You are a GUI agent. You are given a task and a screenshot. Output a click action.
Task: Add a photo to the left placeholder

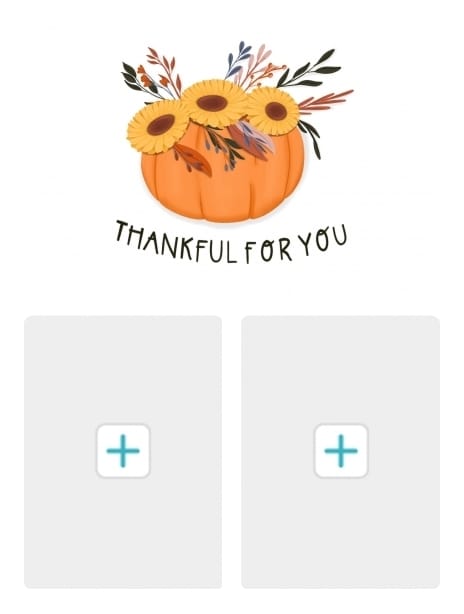[123, 451]
